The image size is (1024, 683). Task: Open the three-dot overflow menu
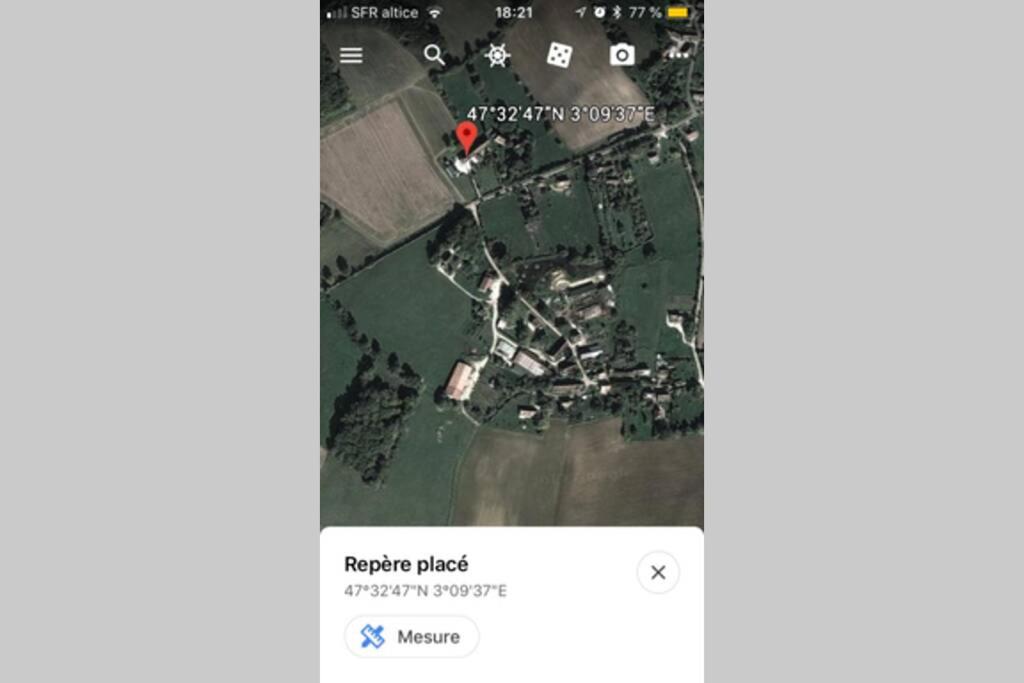tap(679, 55)
